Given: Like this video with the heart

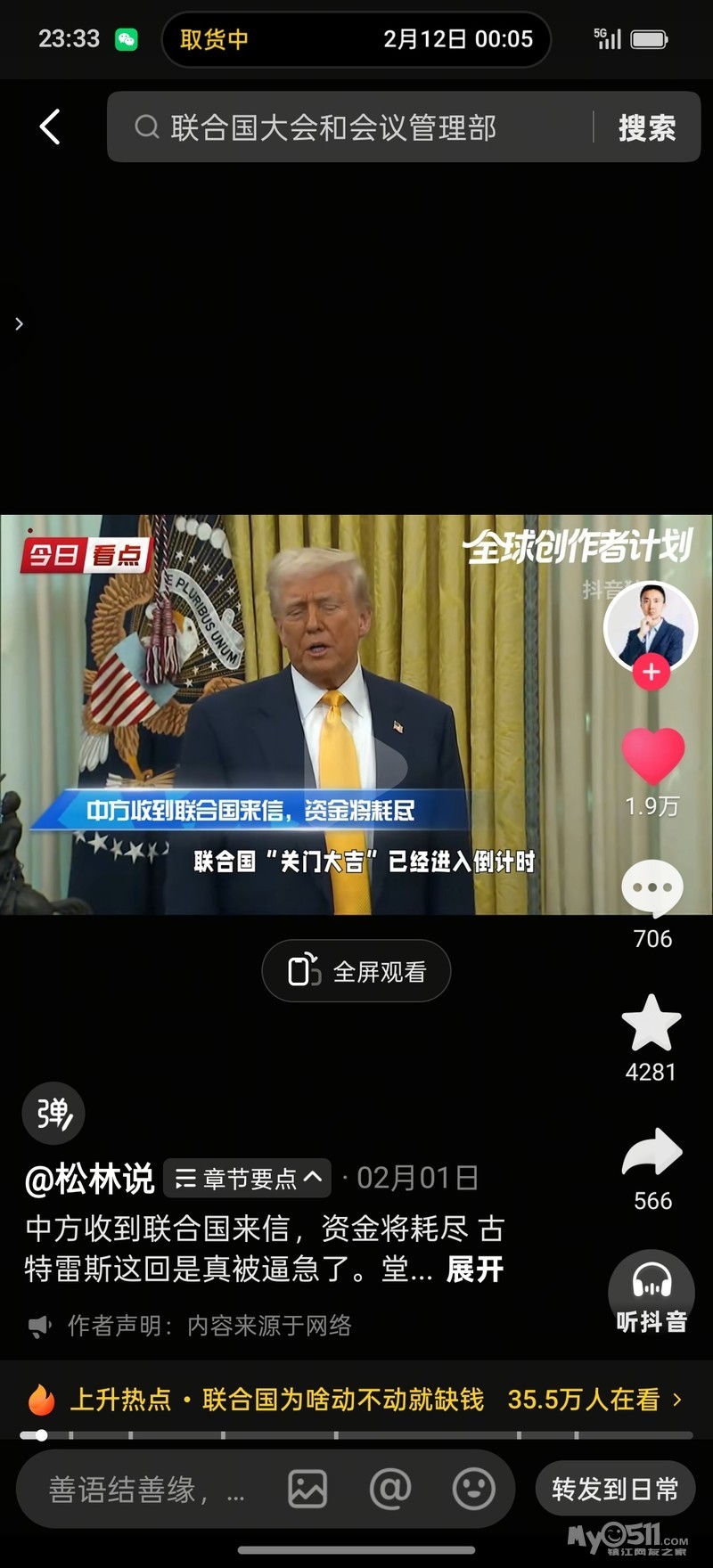Looking at the screenshot, I should (652, 755).
